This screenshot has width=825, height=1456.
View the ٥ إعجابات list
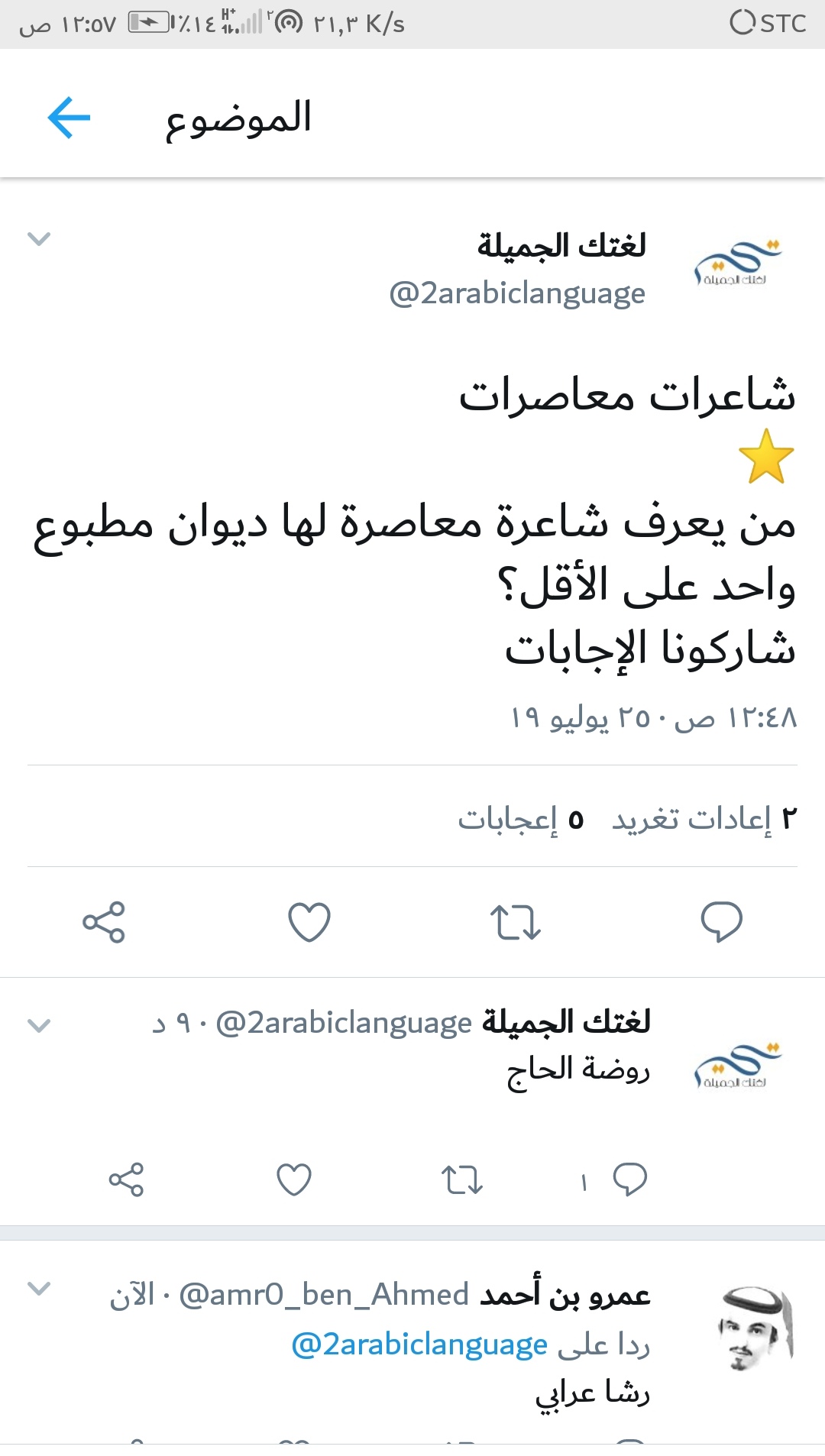[521, 819]
